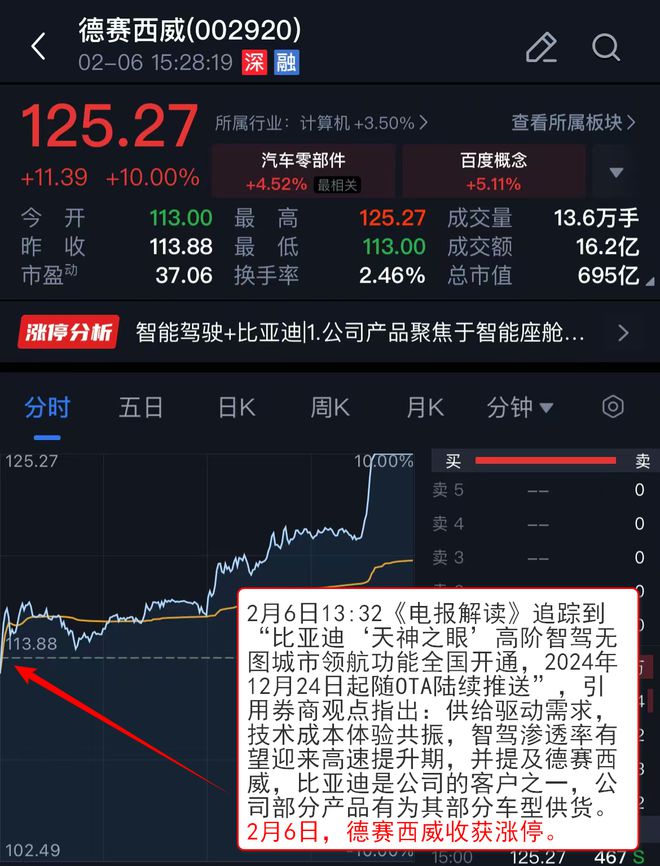Switch to the 日K chart tab

click(236, 408)
